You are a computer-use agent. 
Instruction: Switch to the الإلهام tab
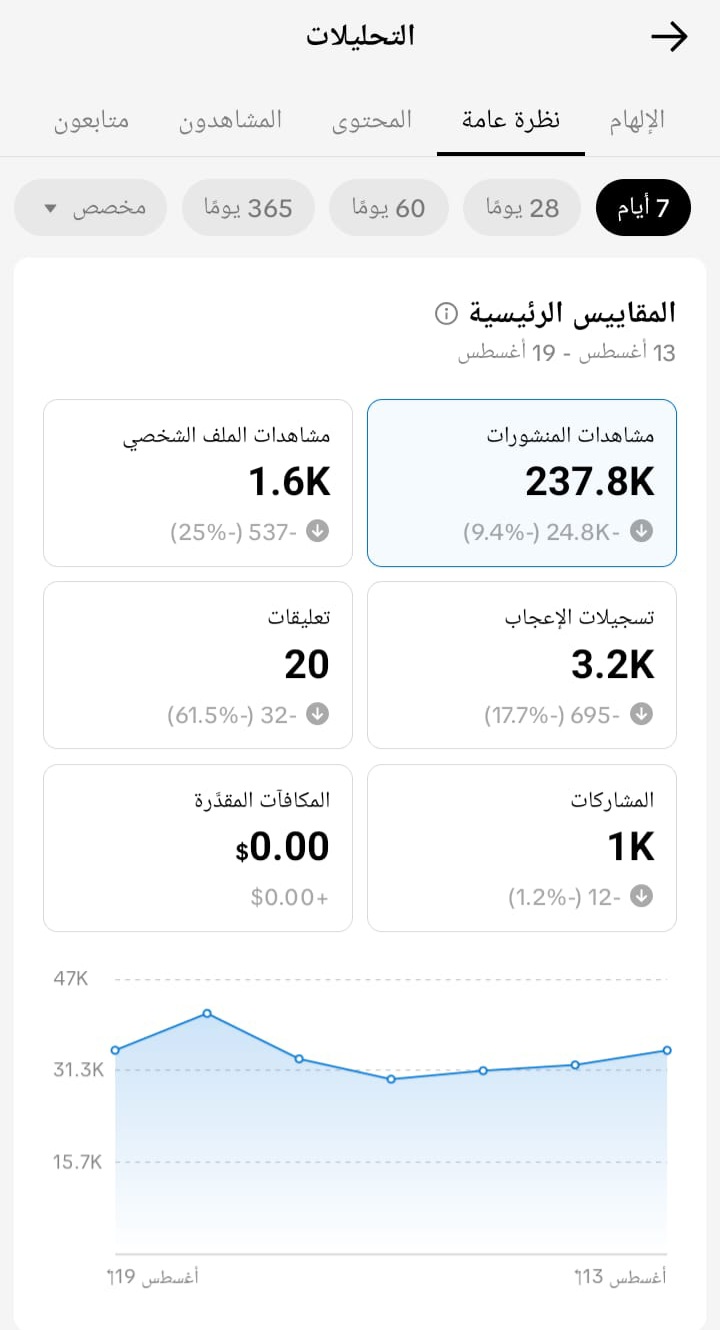tap(637, 121)
